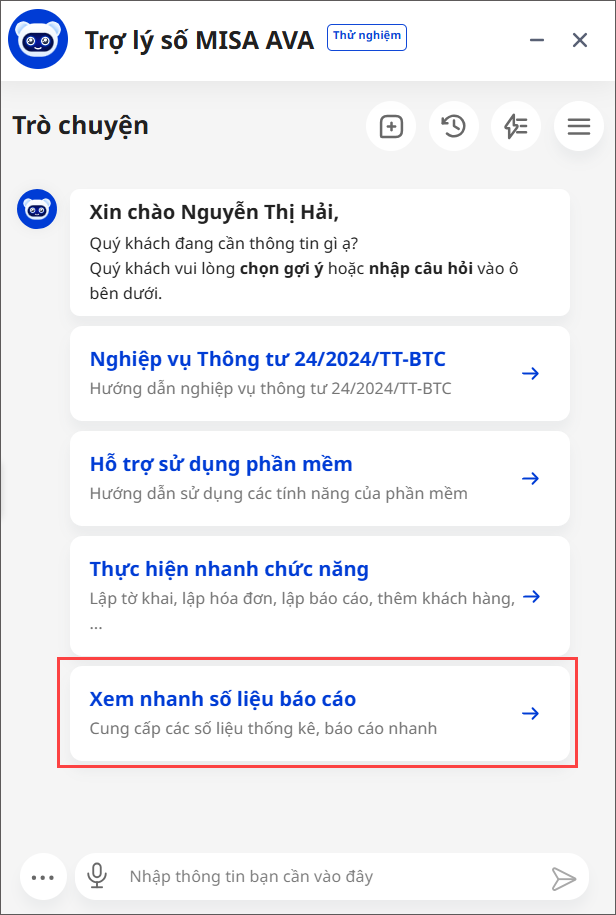Screen dimensions: 616x915
Task: Tap the three-dots more options button
Action: tap(42, 877)
